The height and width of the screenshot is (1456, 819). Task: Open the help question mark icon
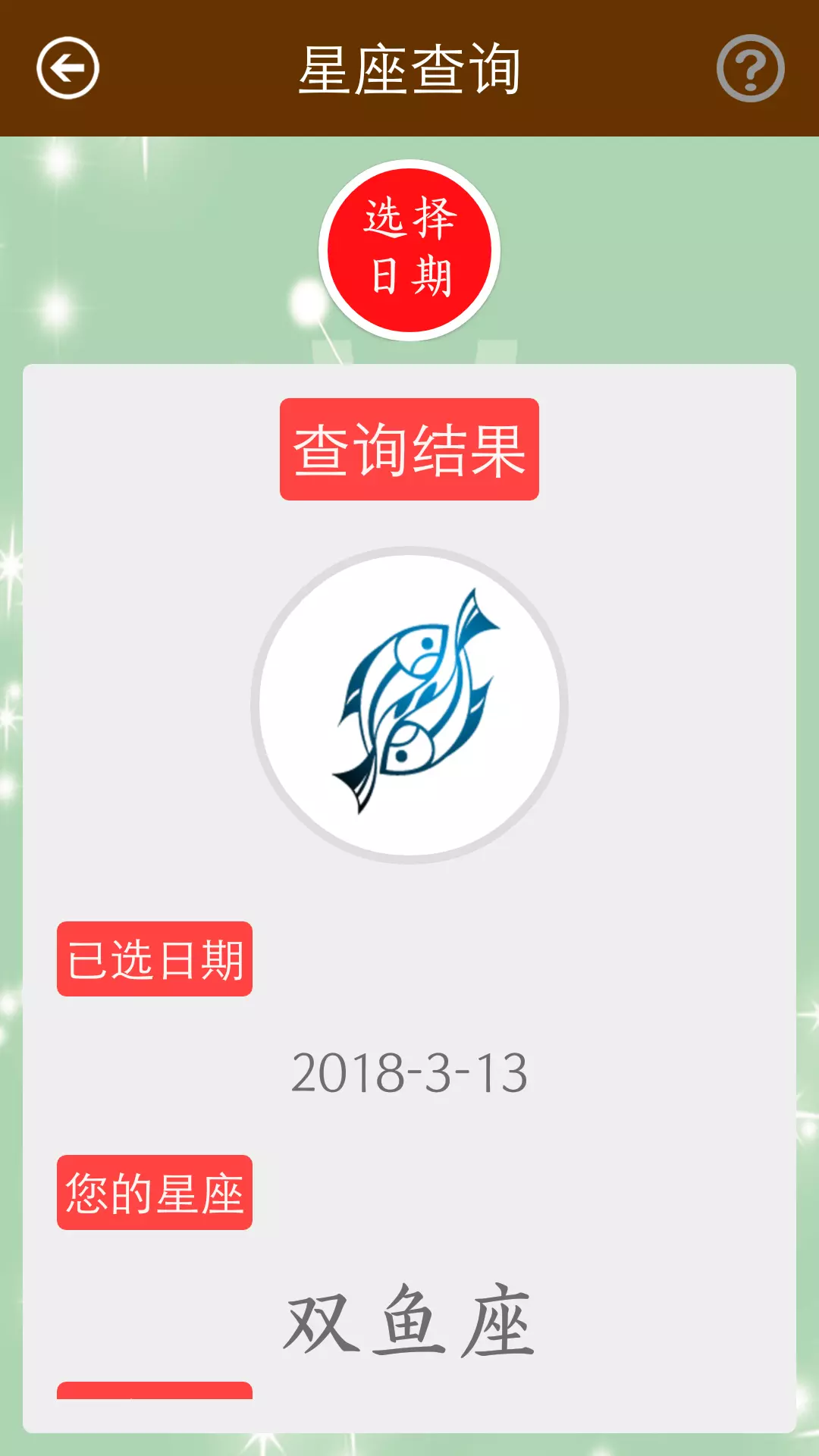coord(750,68)
